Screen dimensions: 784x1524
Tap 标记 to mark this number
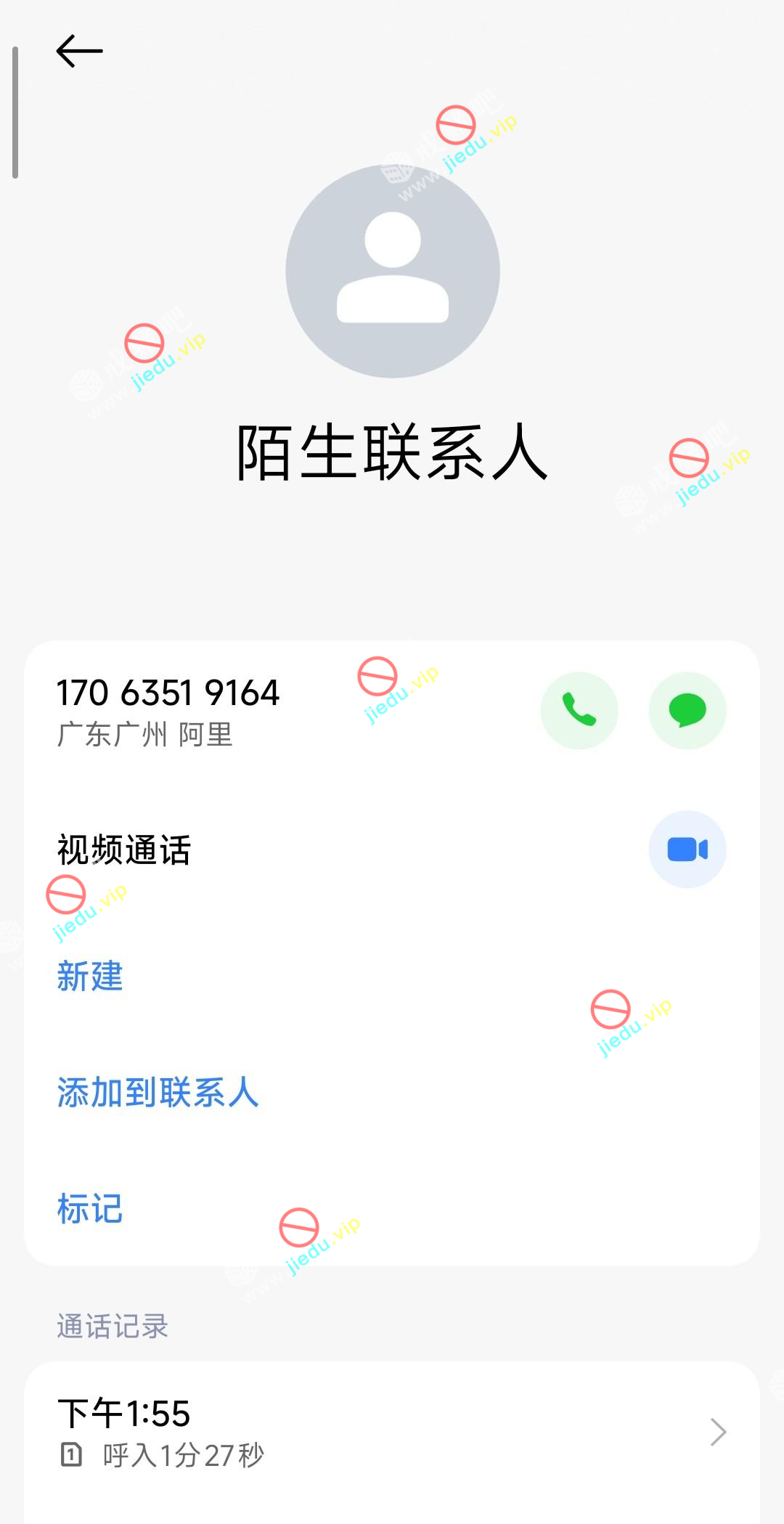[x=90, y=1209]
